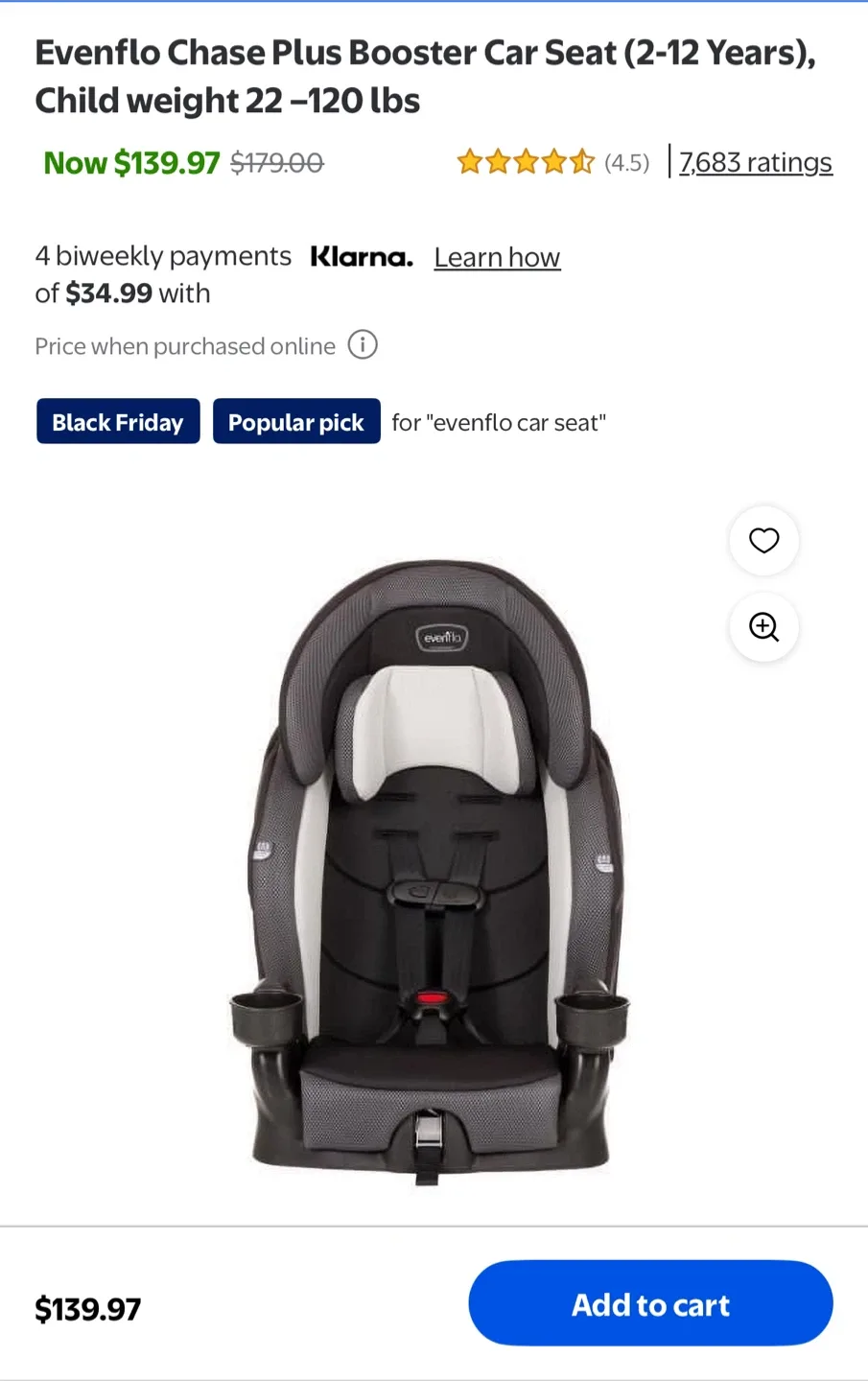
Task: Click the first gold rating star
Action: 469,162
